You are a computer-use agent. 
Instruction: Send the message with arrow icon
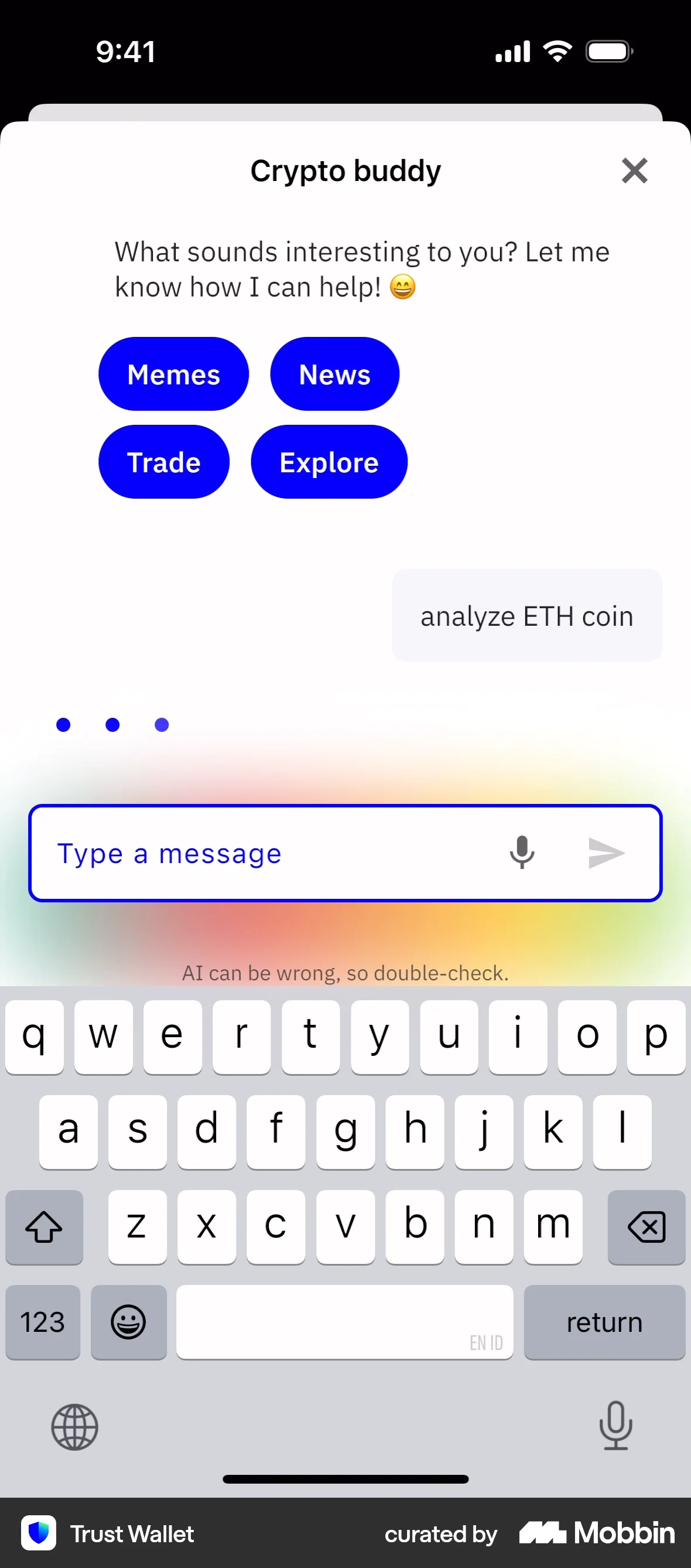point(607,852)
